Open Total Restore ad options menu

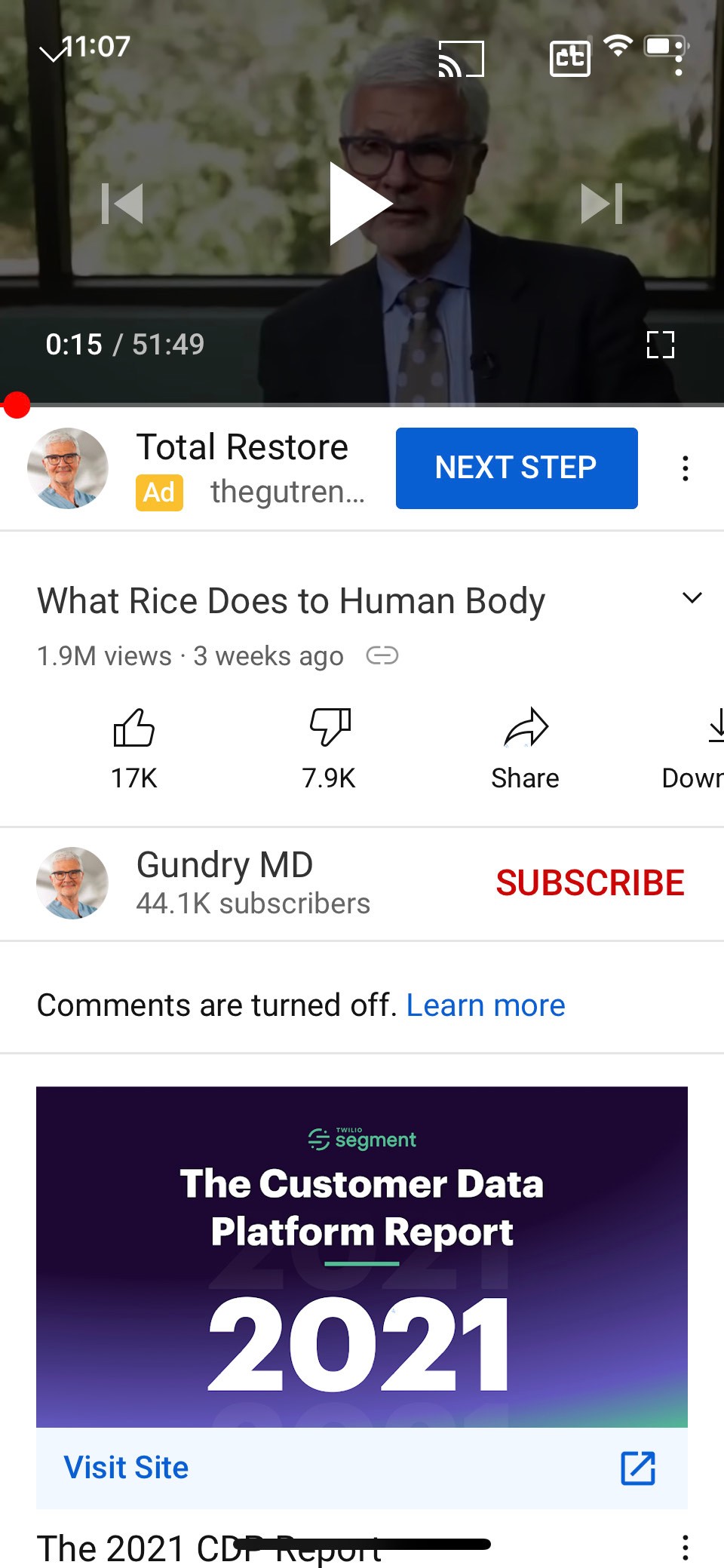pos(685,468)
